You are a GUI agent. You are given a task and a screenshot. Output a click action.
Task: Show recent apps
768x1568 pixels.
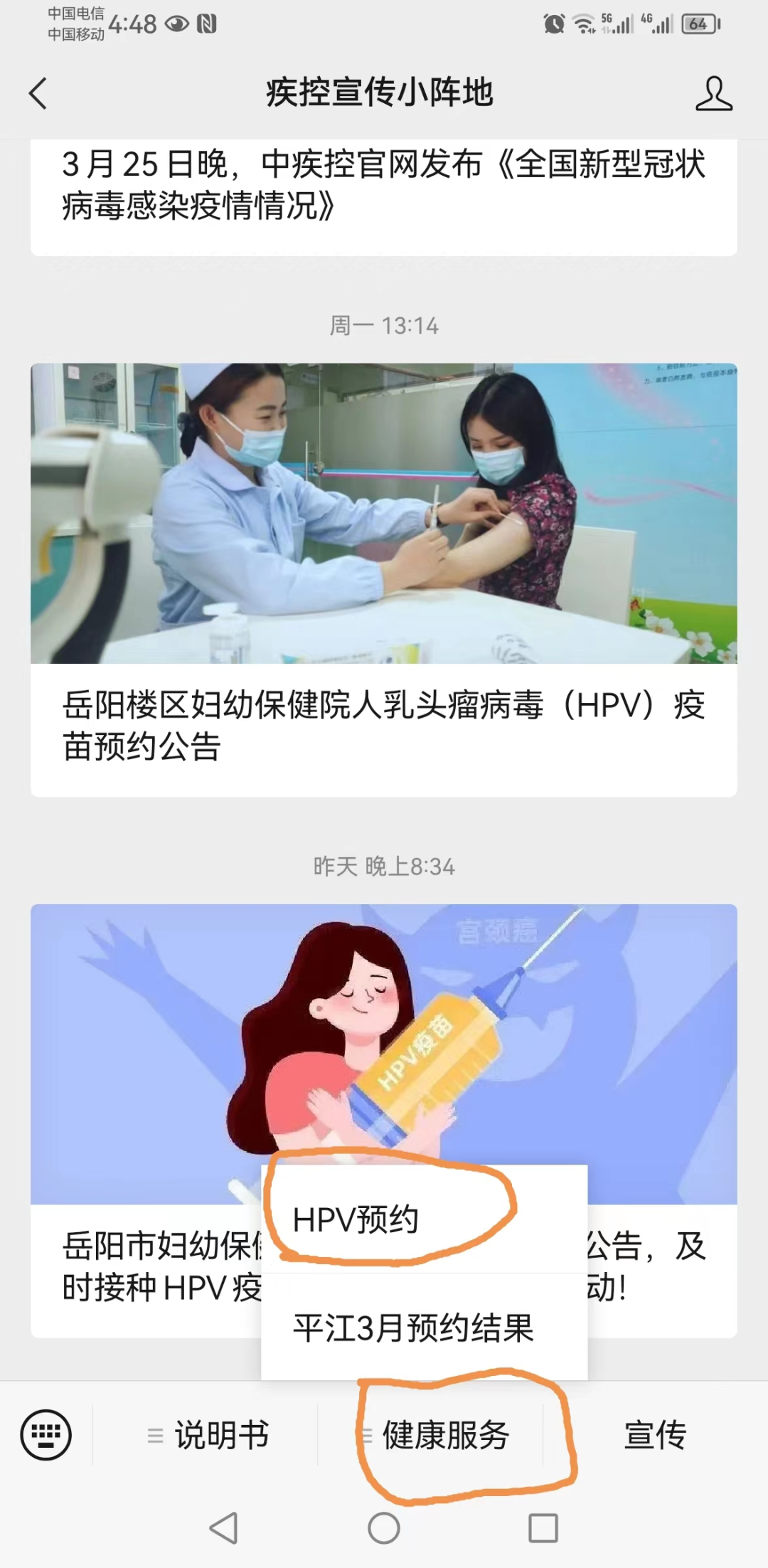(543, 1527)
